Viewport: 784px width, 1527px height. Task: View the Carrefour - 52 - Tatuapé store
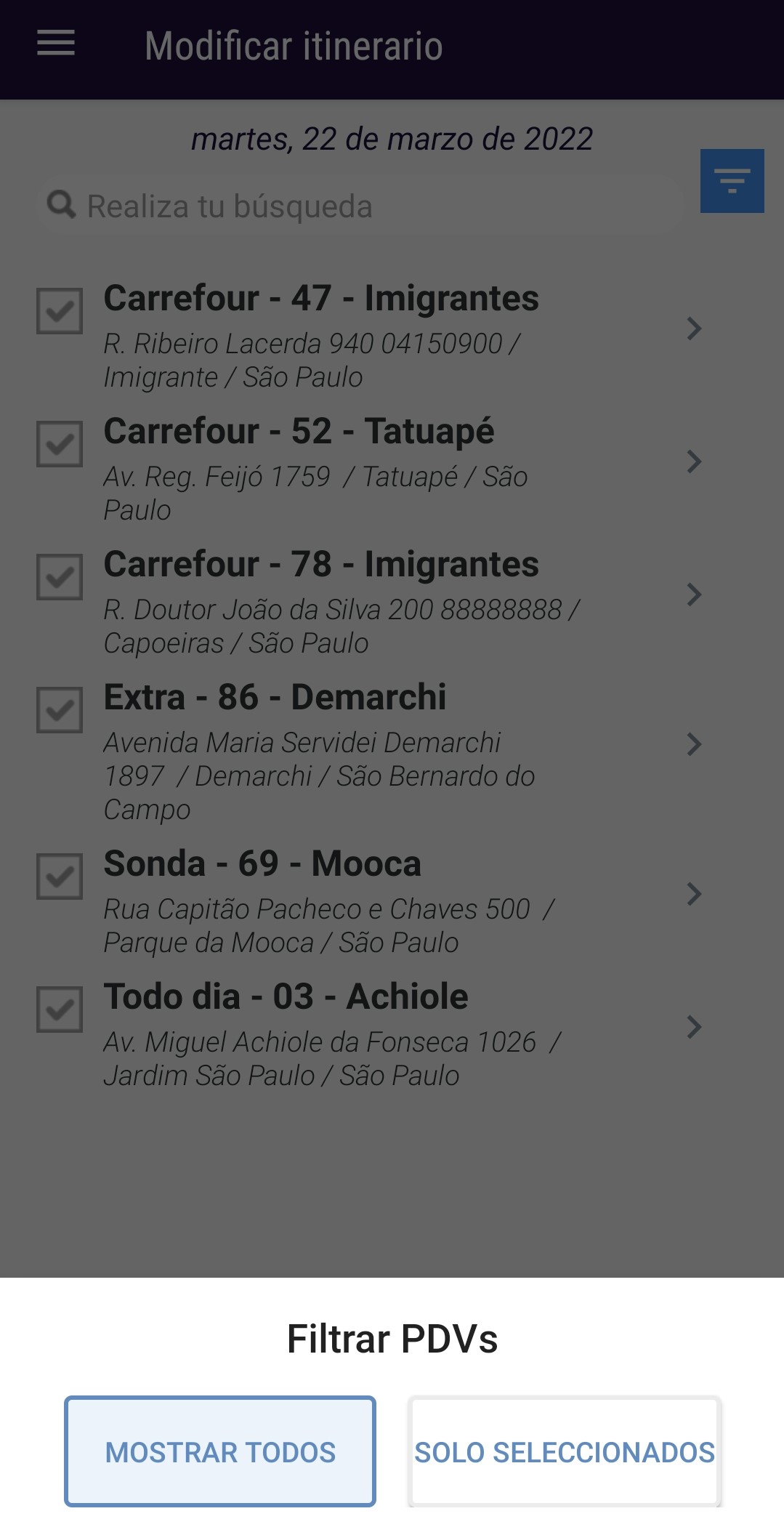pyautogui.click(x=694, y=462)
